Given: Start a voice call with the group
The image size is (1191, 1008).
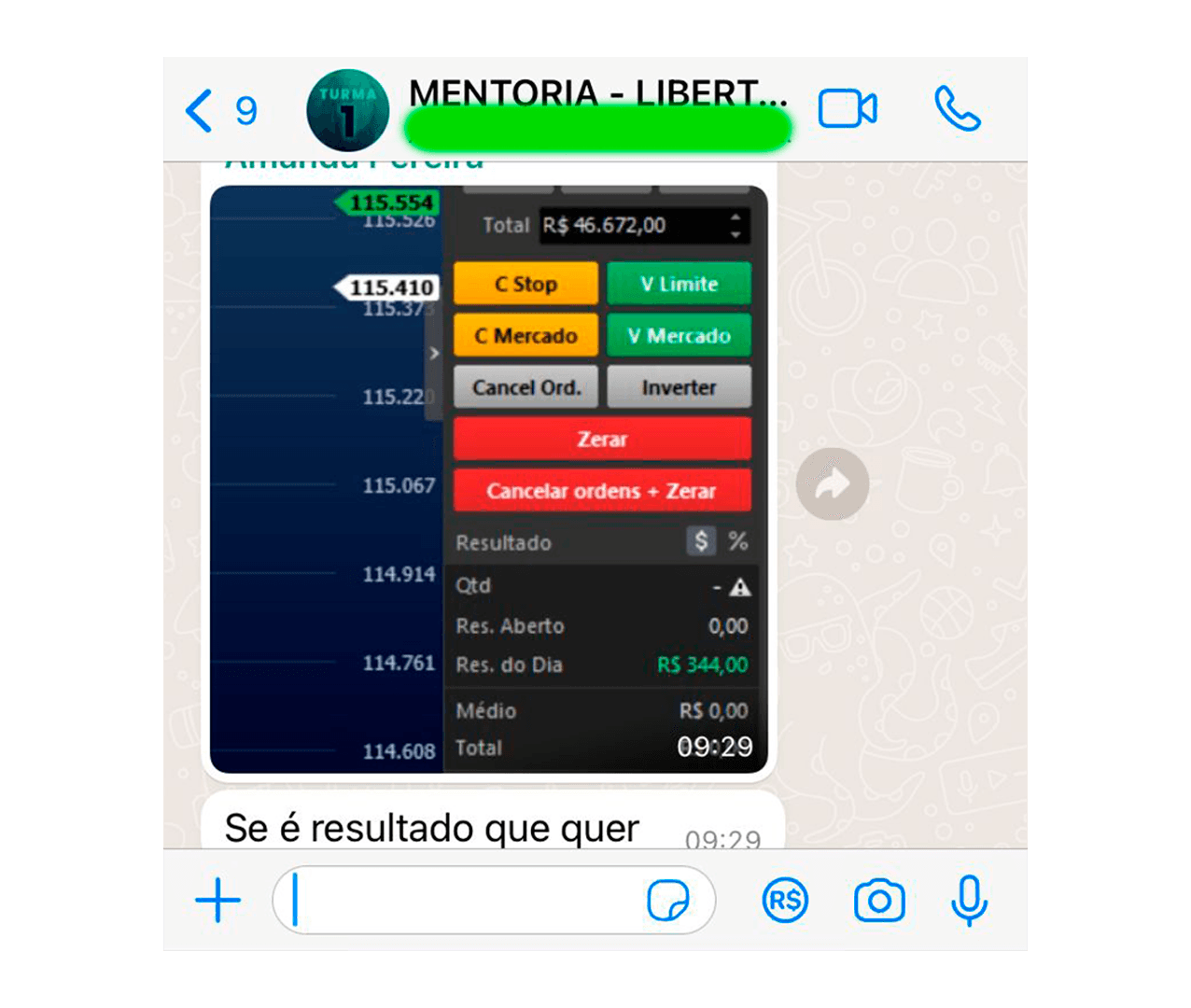Looking at the screenshot, I should 957,109.
